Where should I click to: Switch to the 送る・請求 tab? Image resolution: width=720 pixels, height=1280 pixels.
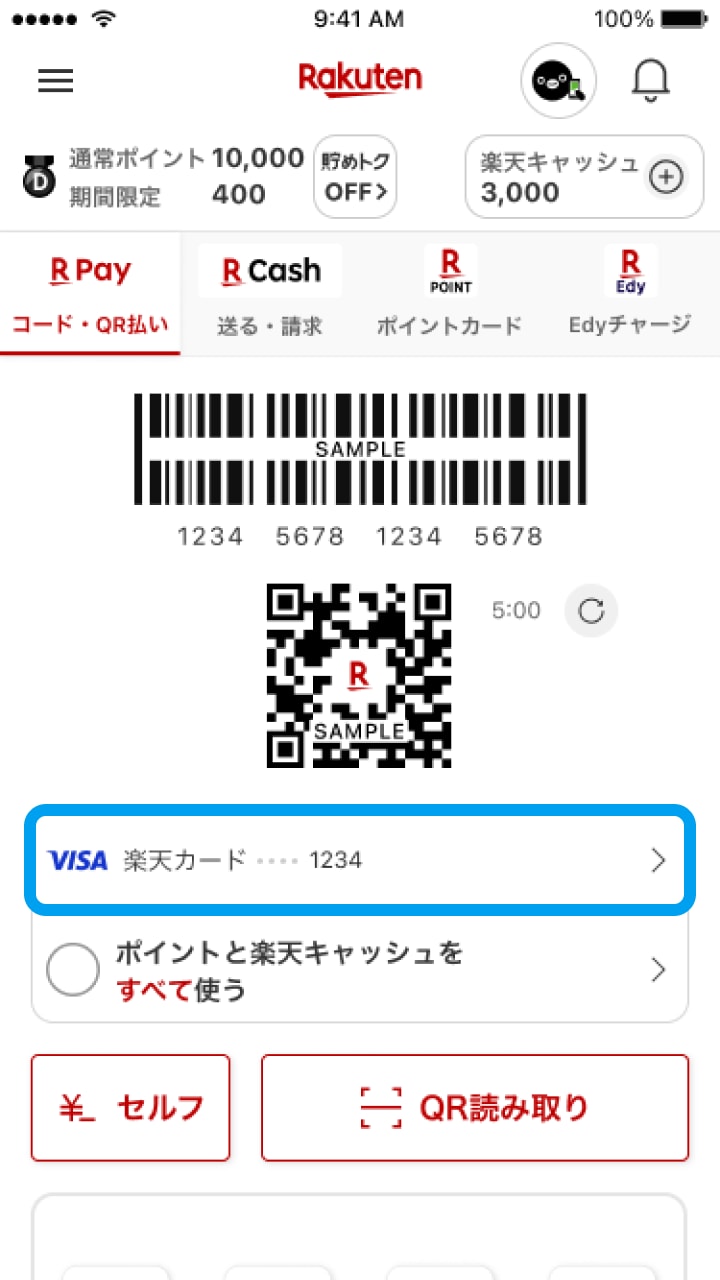[x=270, y=294]
